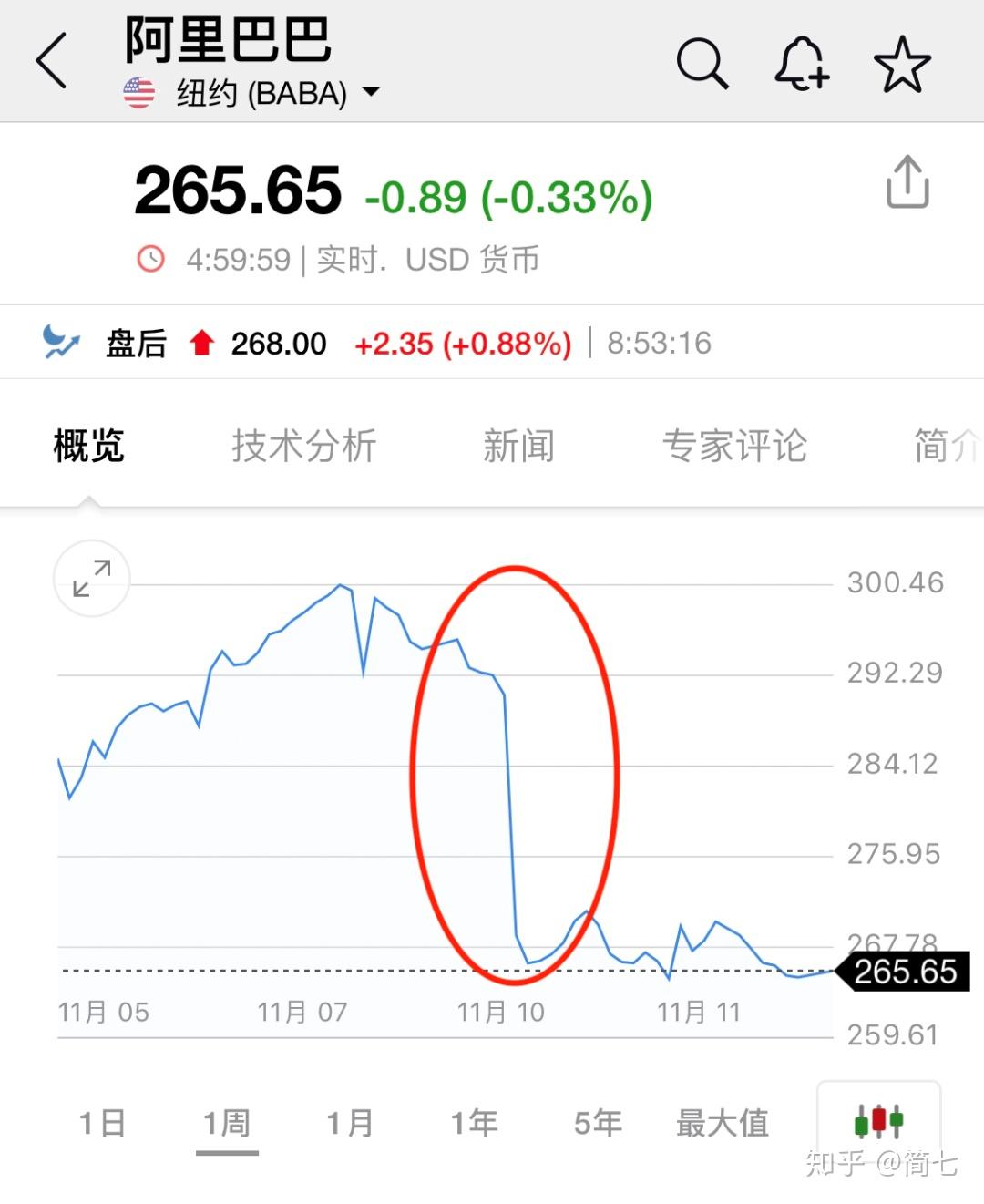Expand the chart to fullscreen view
Image resolution: width=984 pixels, height=1204 pixels.
pos(91,579)
